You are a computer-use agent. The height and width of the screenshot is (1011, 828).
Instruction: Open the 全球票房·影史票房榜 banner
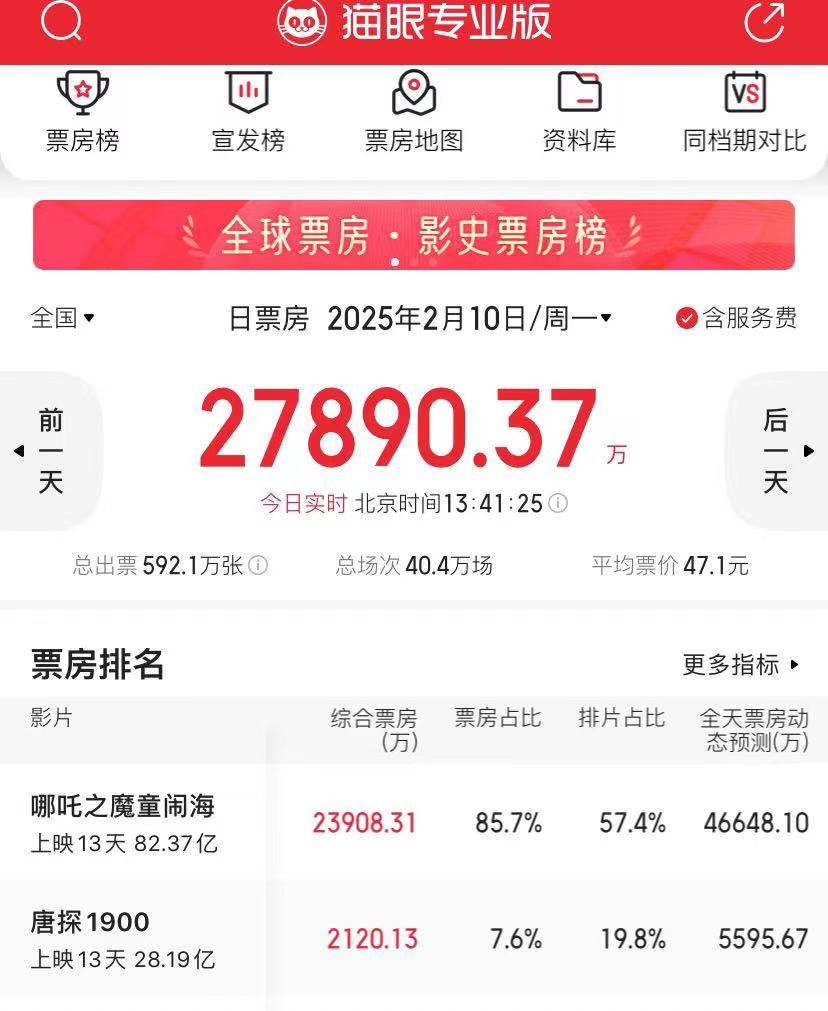[414, 236]
